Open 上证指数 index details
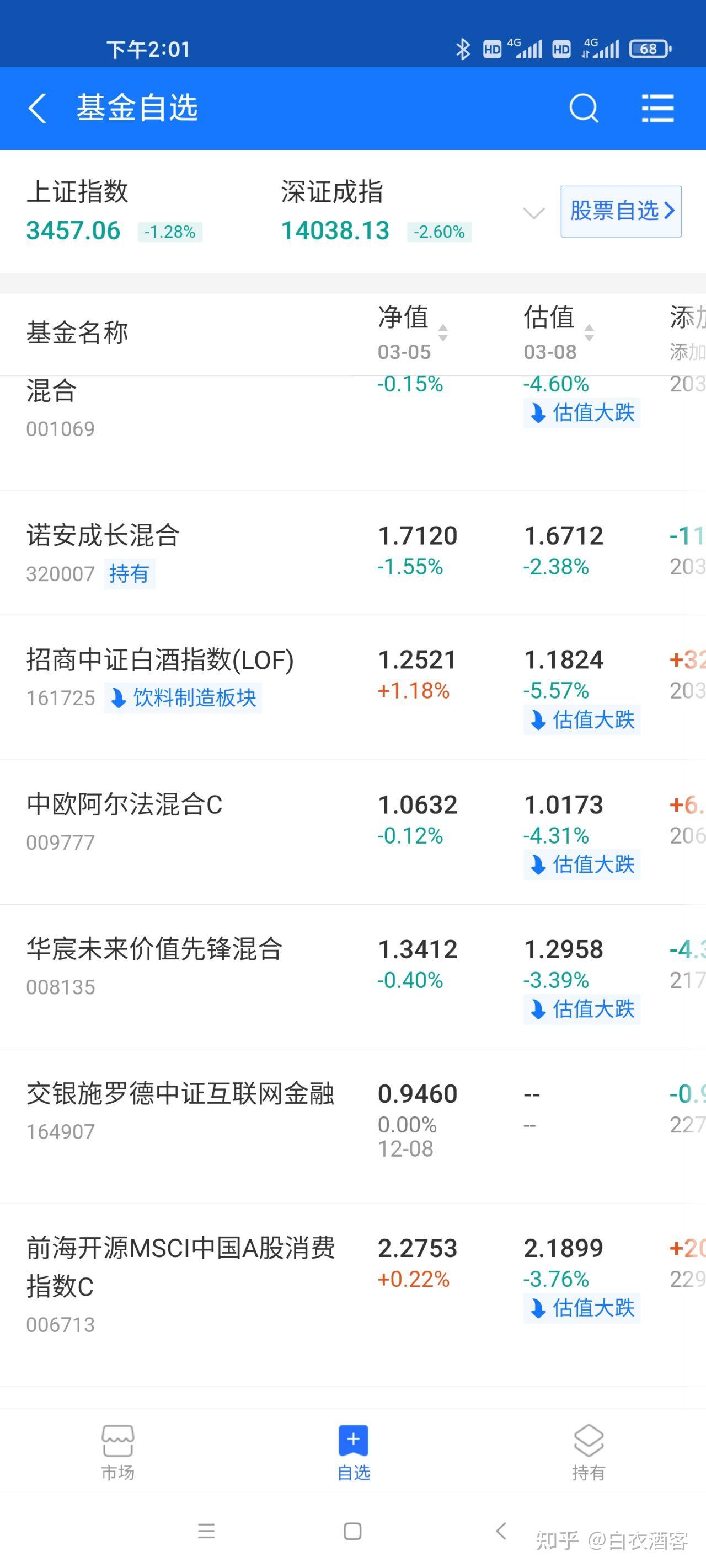The image size is (706, 1568). coord(115,211)
